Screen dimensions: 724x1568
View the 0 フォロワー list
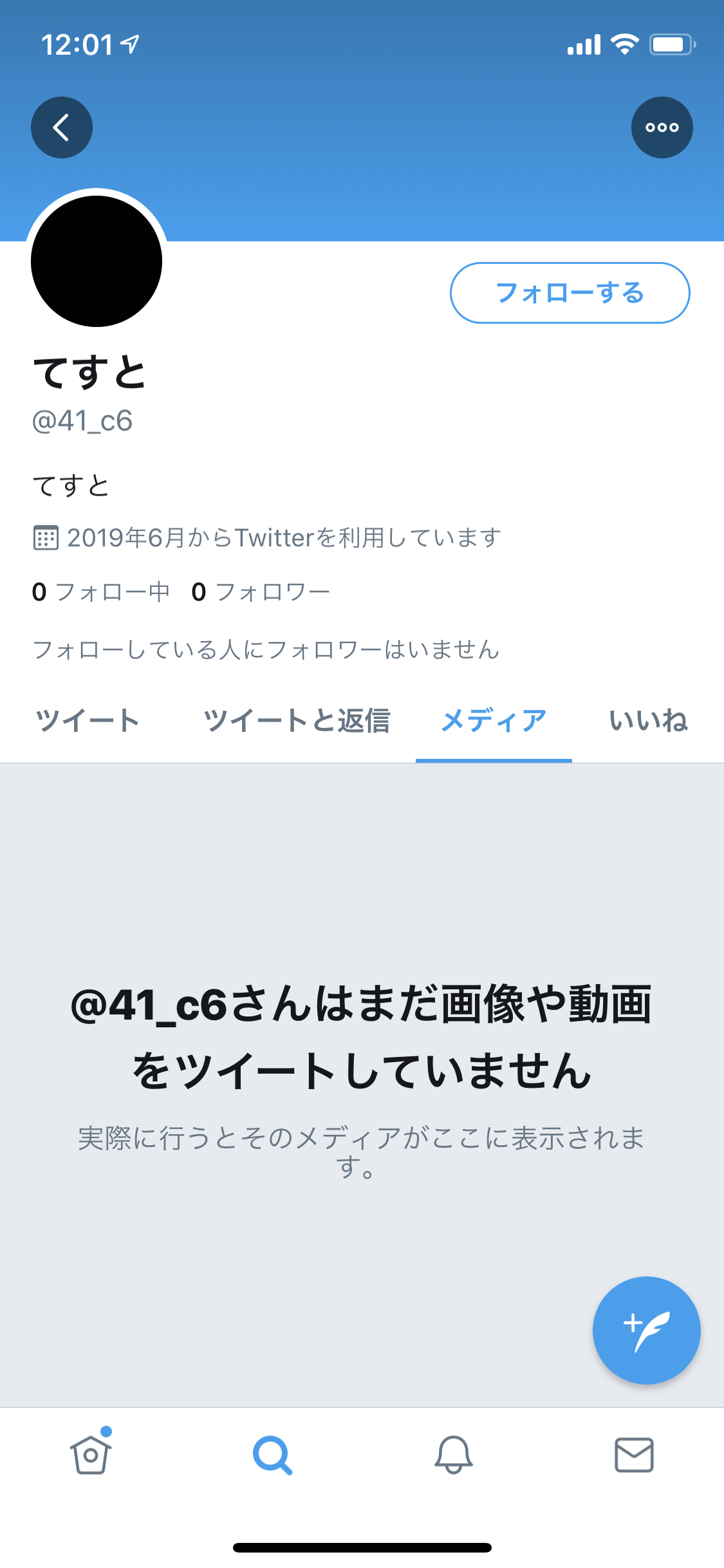coord(261,591)
